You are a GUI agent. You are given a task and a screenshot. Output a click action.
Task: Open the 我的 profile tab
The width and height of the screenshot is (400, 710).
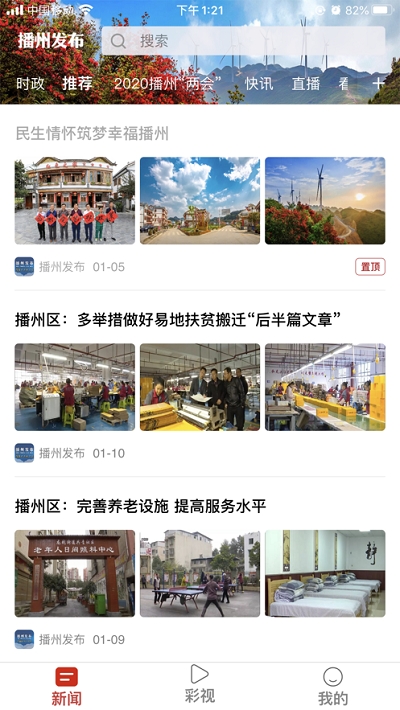click(333, 686)
